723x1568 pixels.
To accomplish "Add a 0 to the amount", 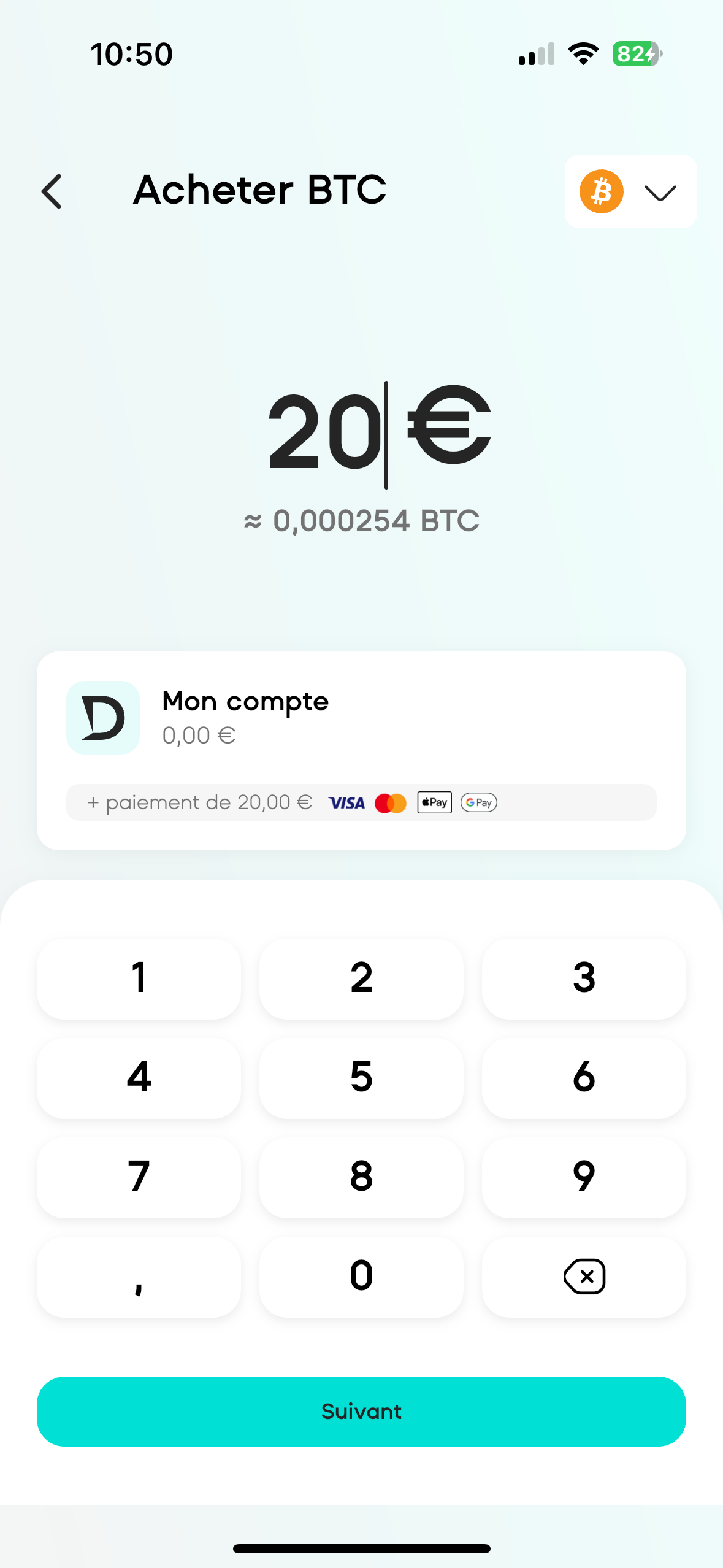I will [361, 1276].
